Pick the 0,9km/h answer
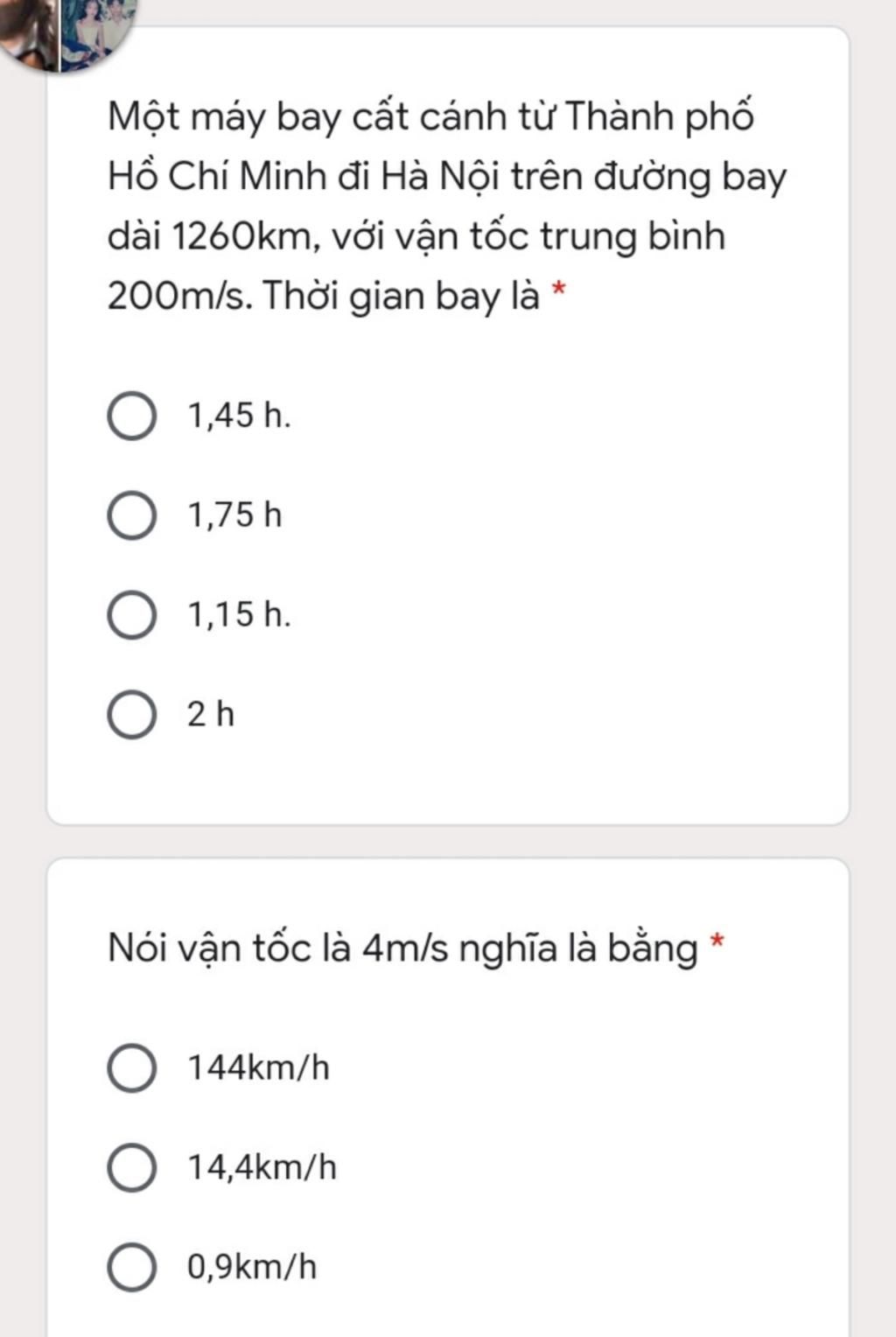896x1337 pixels. (x=132, y=1268)
